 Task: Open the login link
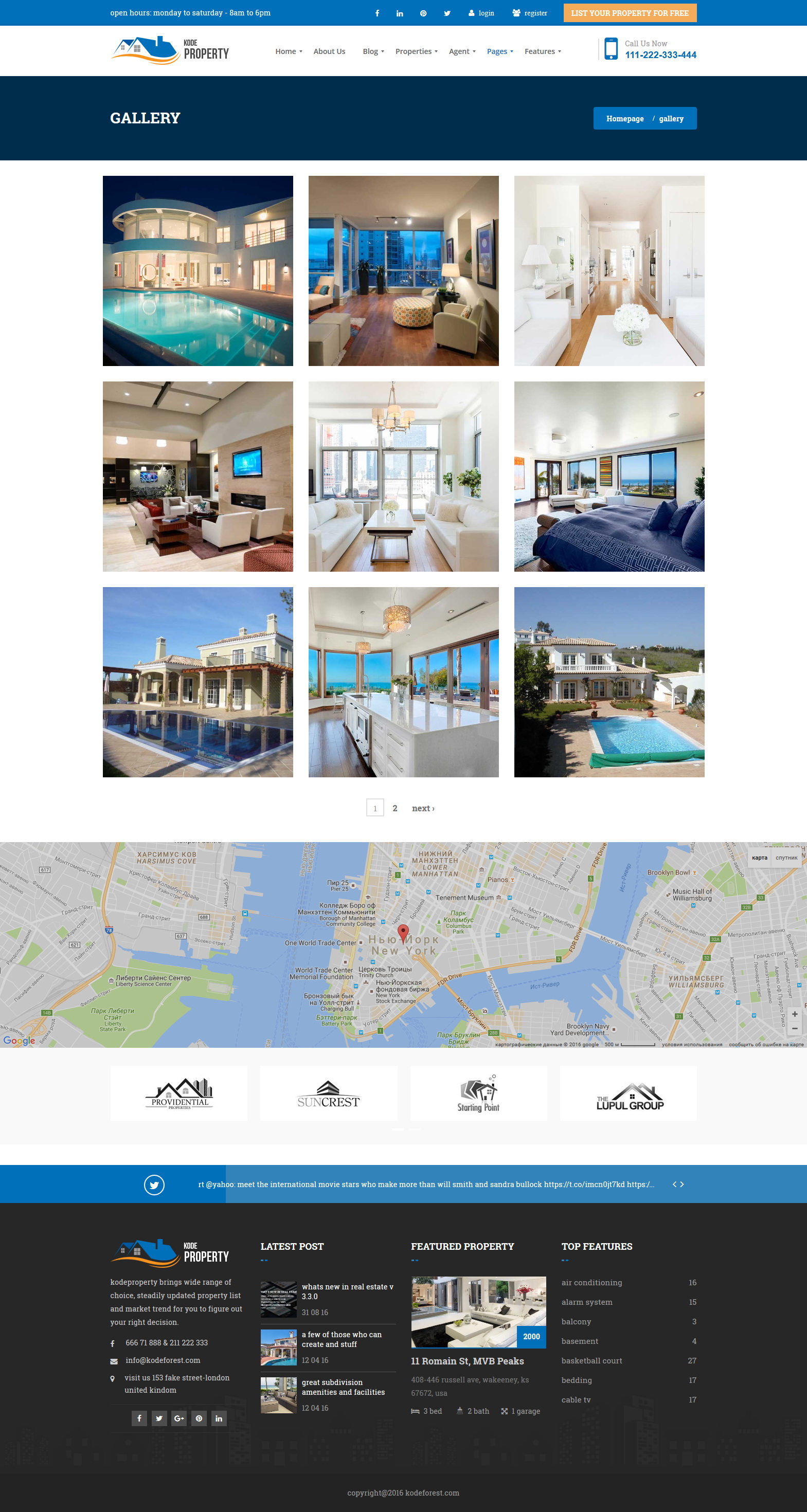(481, 13)
